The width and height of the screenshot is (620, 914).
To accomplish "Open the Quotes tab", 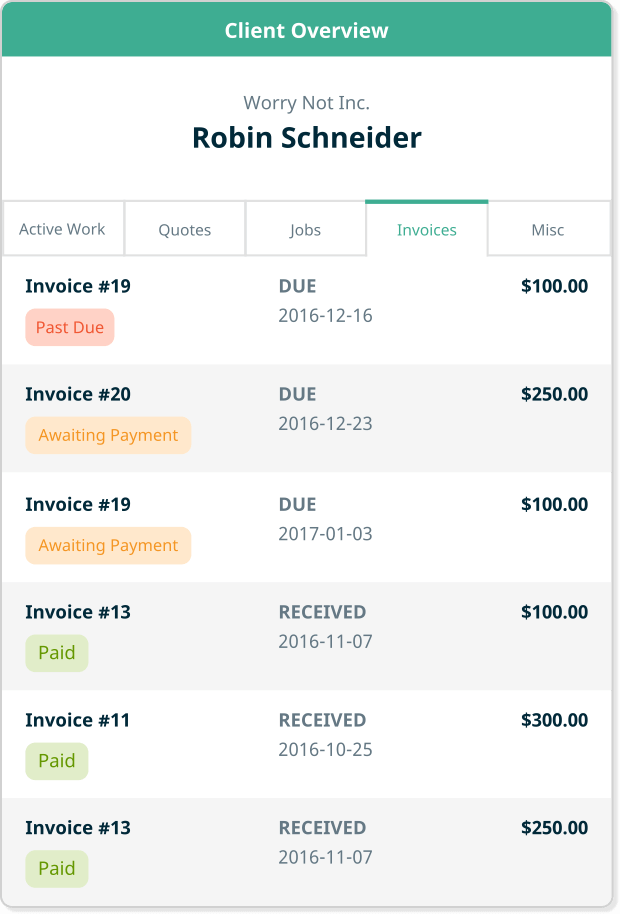I will click(x=185, y=229).
